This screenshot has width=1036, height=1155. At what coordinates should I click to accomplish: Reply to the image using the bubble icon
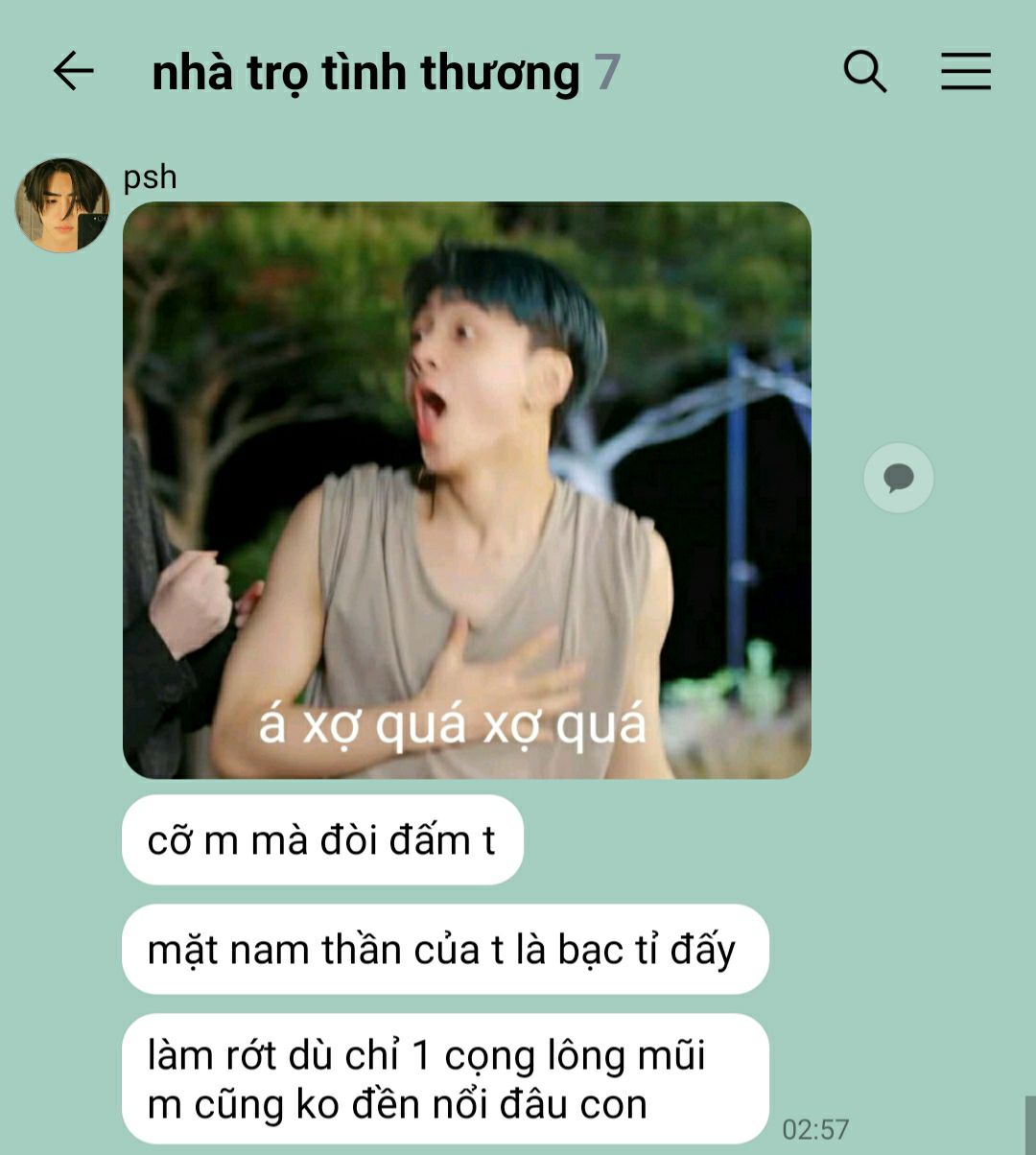898,478
